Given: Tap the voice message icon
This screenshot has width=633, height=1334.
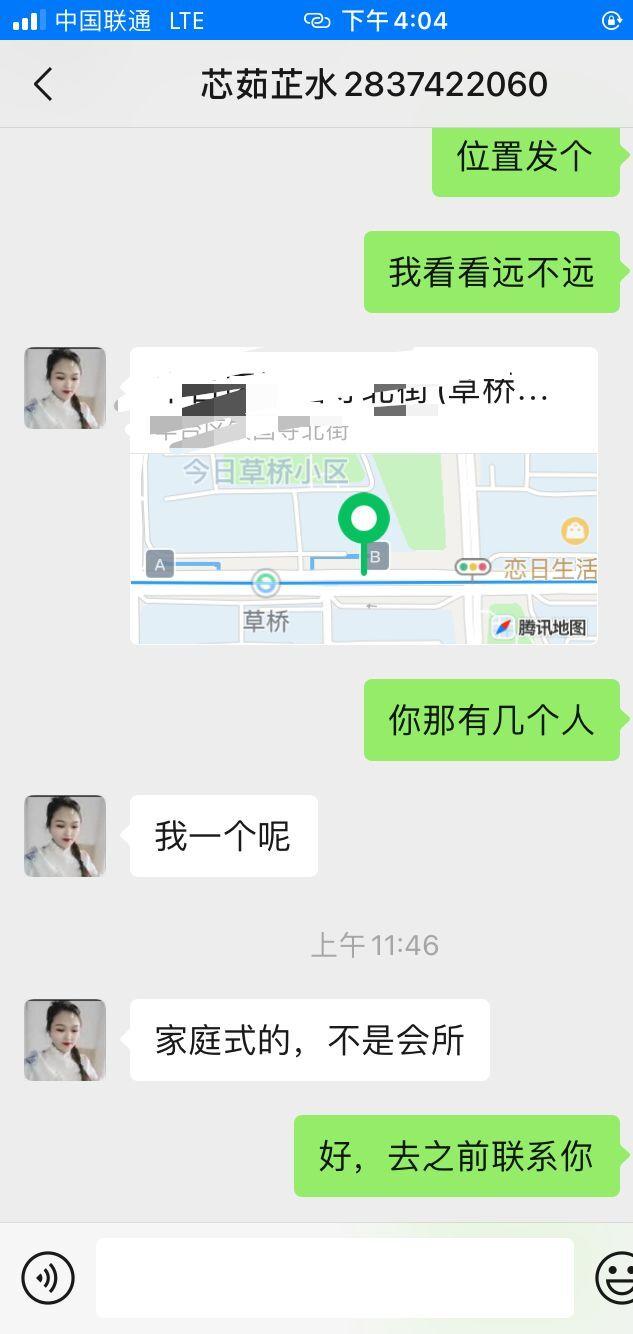Looking at the screenshot, I should [48, 1277].
